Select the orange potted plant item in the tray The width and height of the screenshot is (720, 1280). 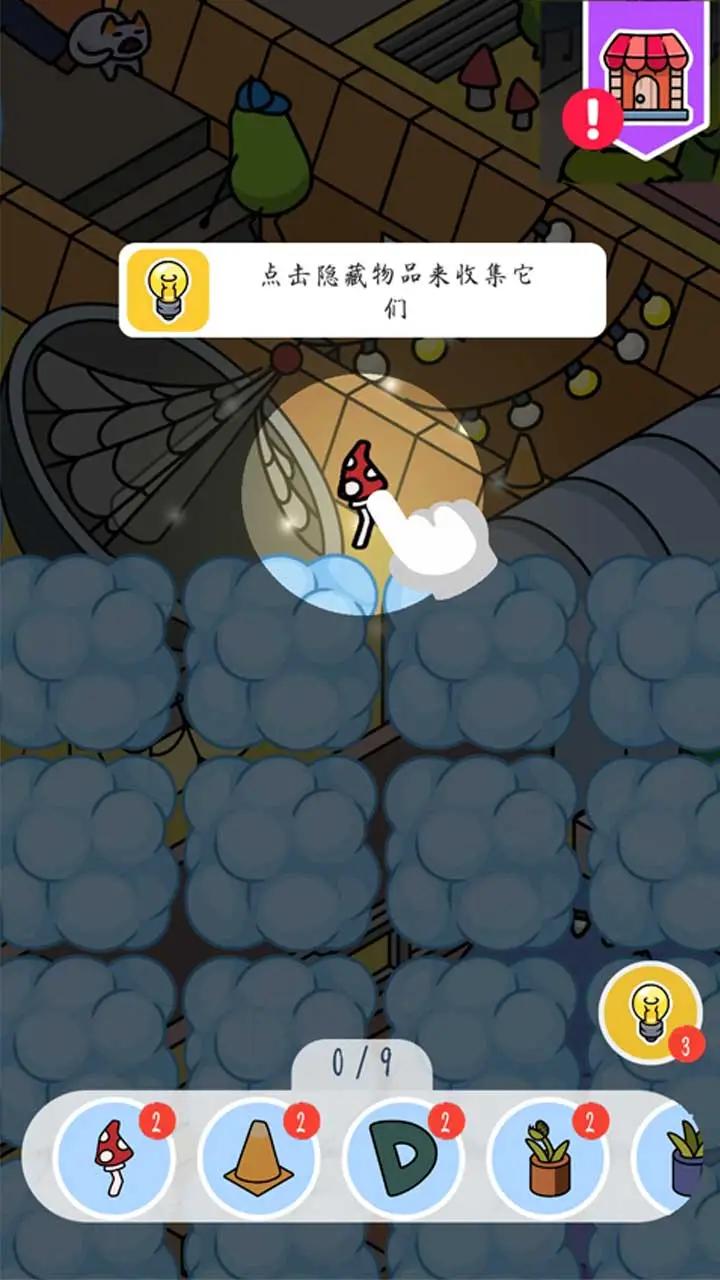coord(548,1157)
